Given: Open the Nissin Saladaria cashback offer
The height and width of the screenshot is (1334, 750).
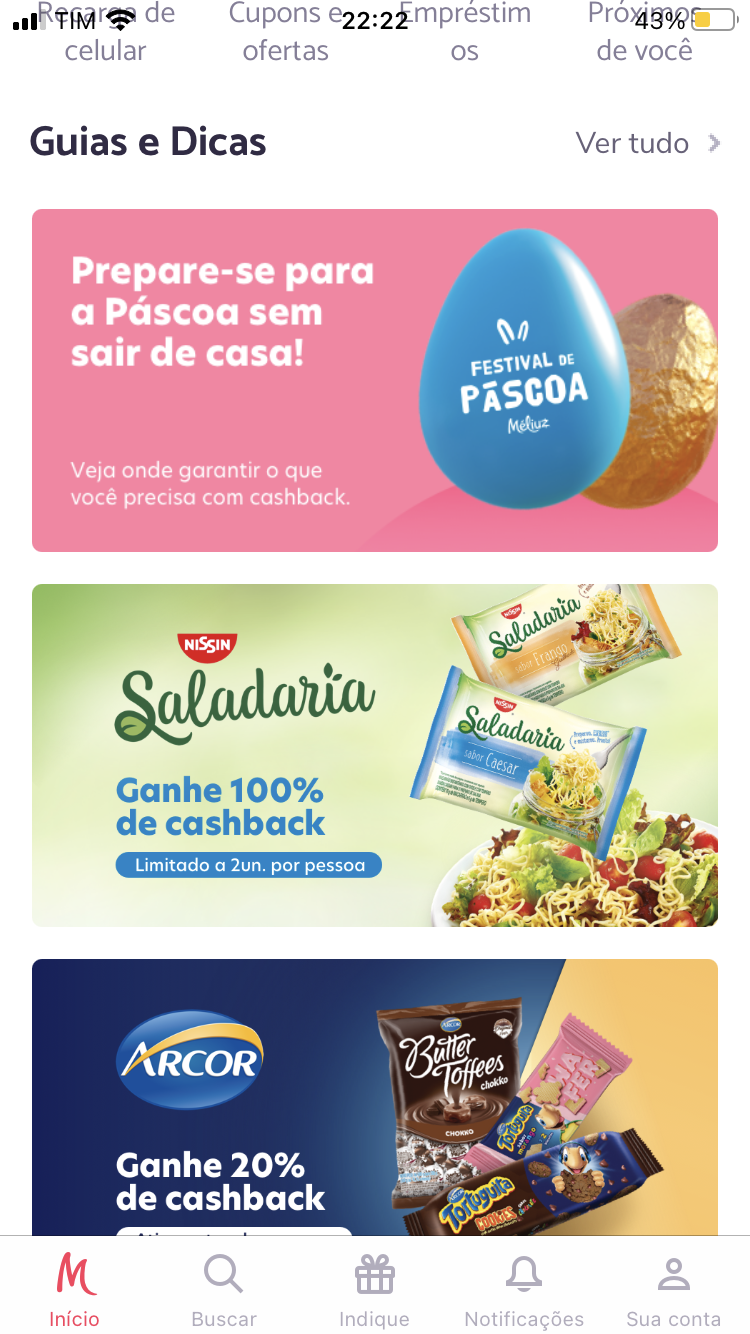Looking at the screenshot, I should click(375, 755).
